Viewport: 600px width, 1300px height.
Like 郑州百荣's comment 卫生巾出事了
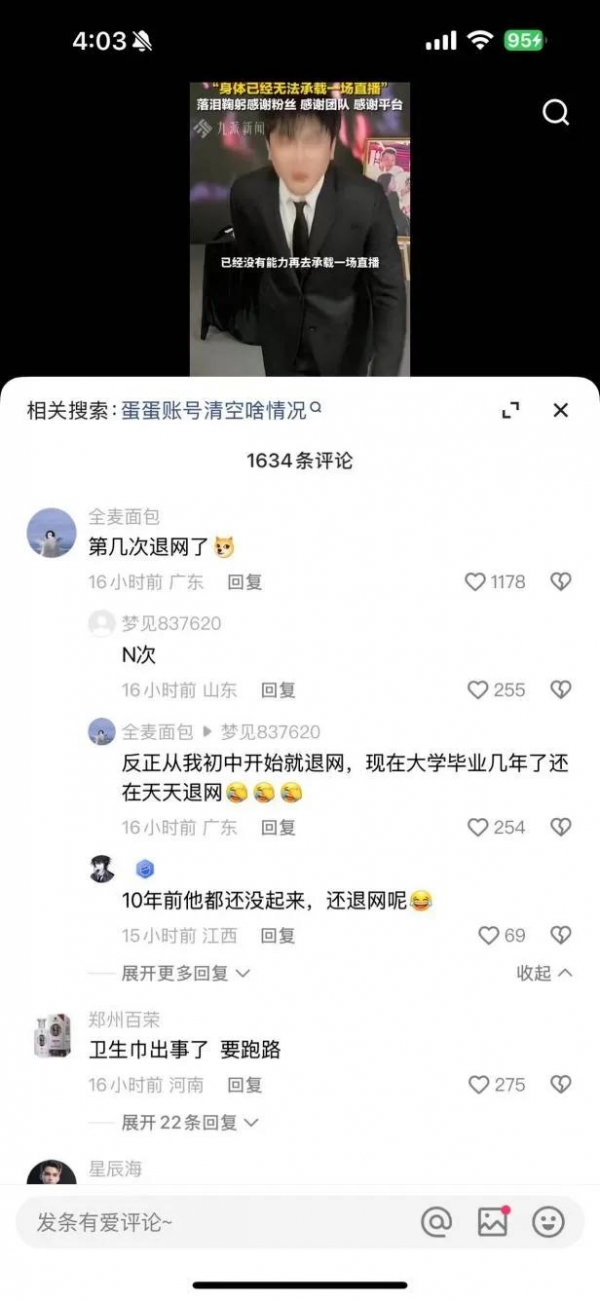[497, 1084]
